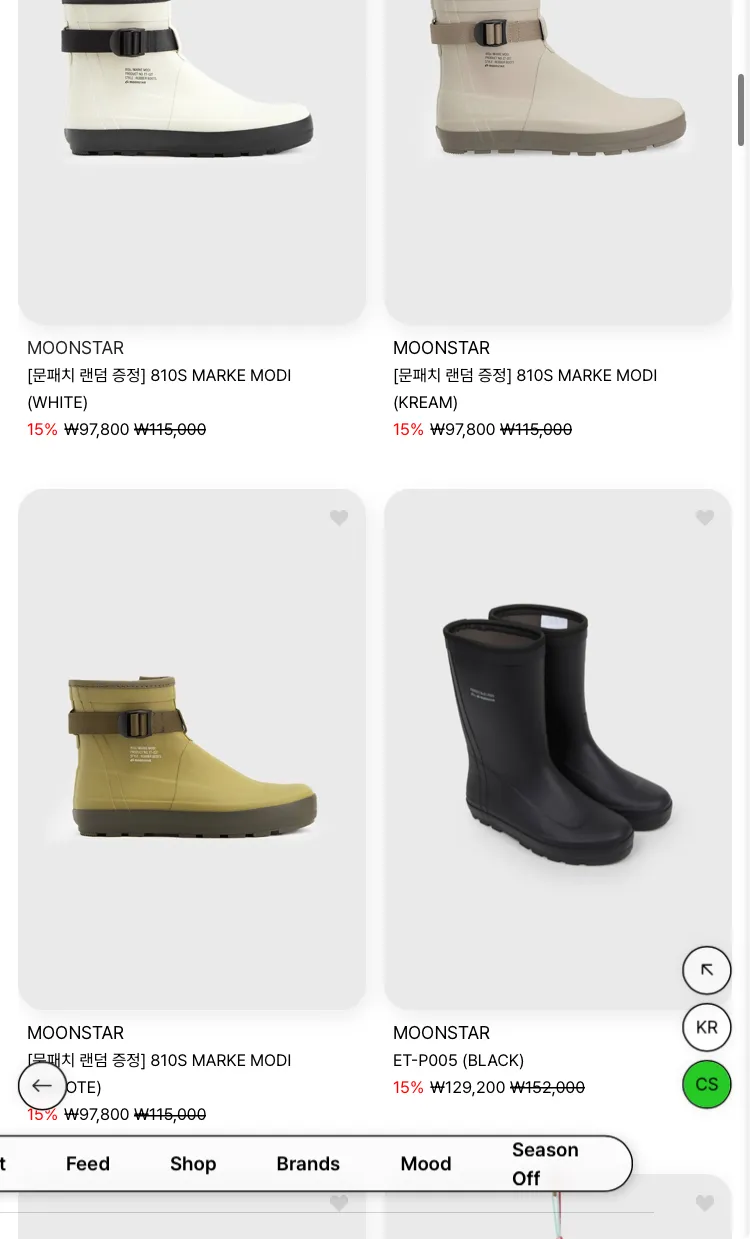Add ET-P005 (BLACK) to wishlist via heart
Image resolution: width=750 pixels, height=1239 pixels.
705,518
